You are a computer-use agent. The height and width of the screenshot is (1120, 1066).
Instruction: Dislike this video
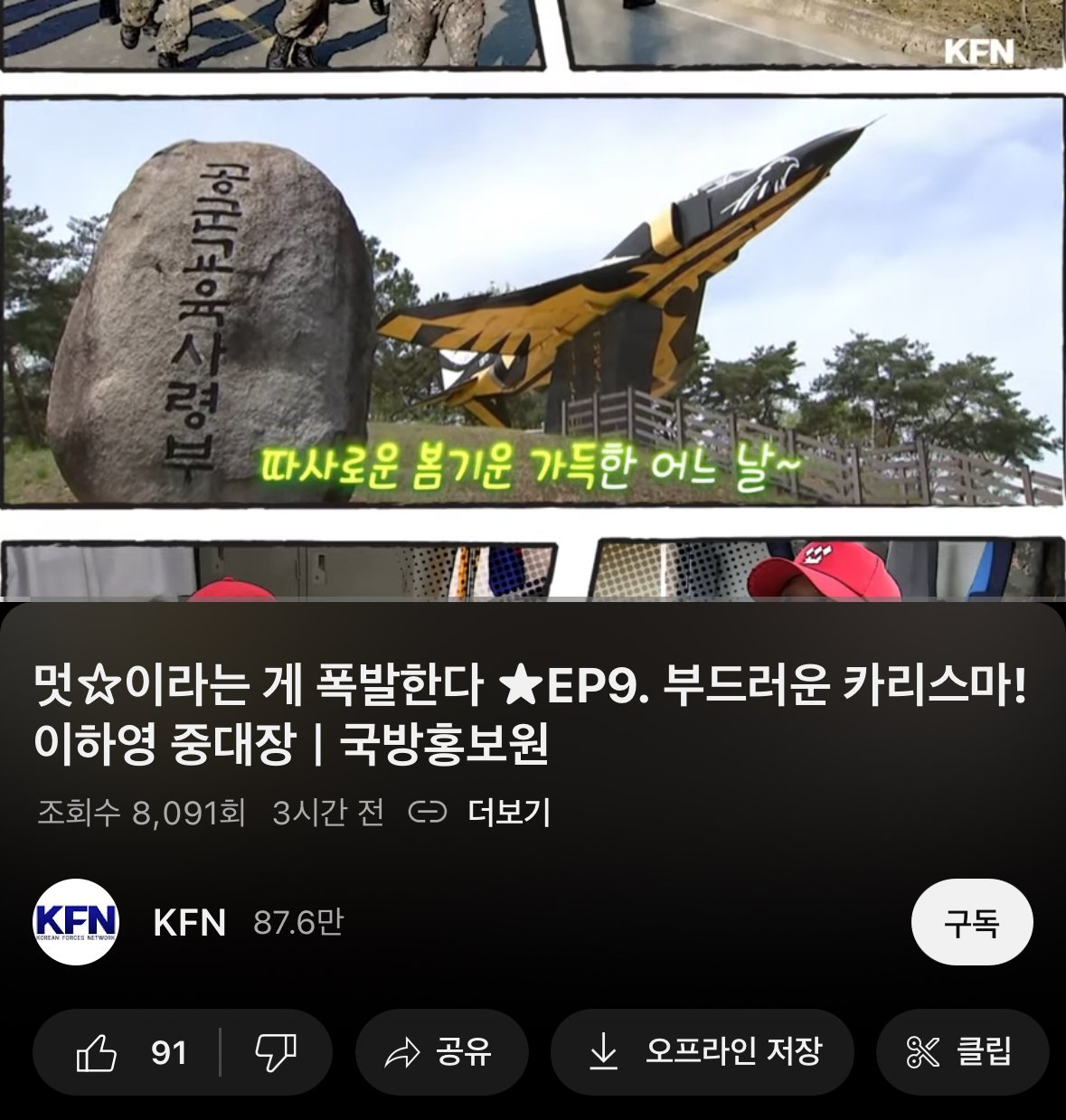tap(275, 1053)
